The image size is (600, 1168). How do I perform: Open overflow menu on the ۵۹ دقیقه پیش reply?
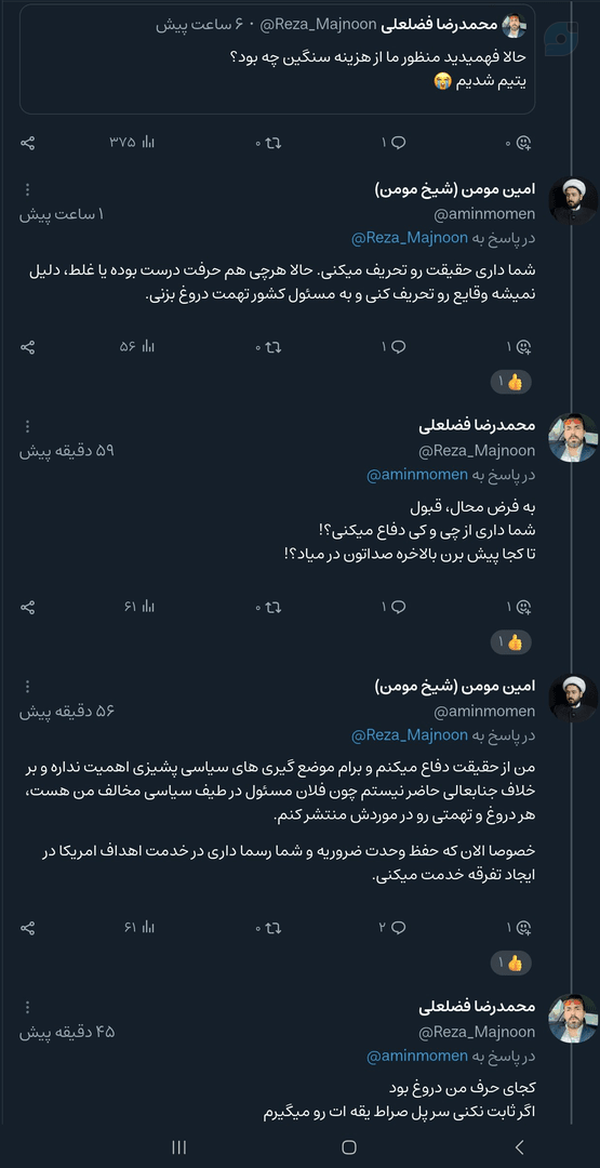coord(28,426)
